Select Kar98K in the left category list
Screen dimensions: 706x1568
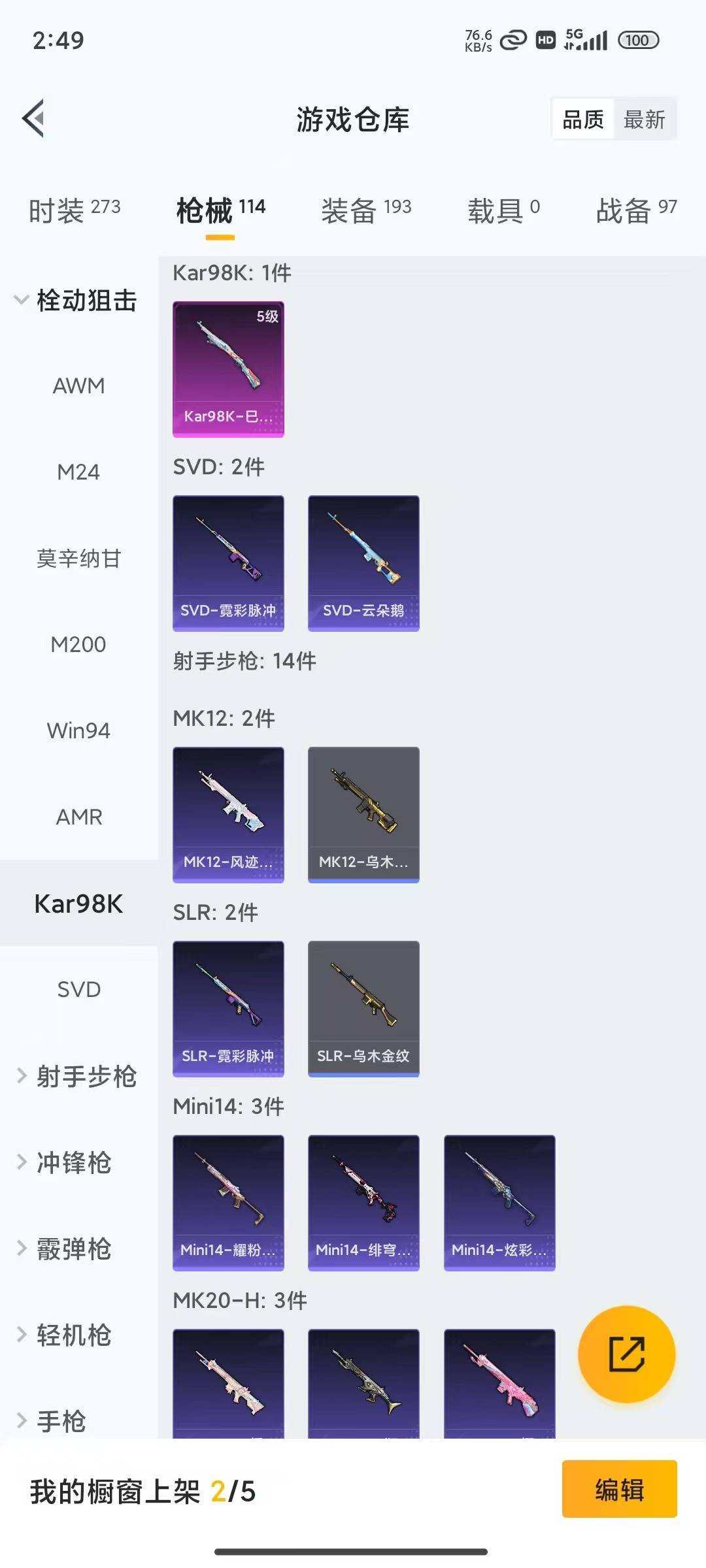point(78,903)
